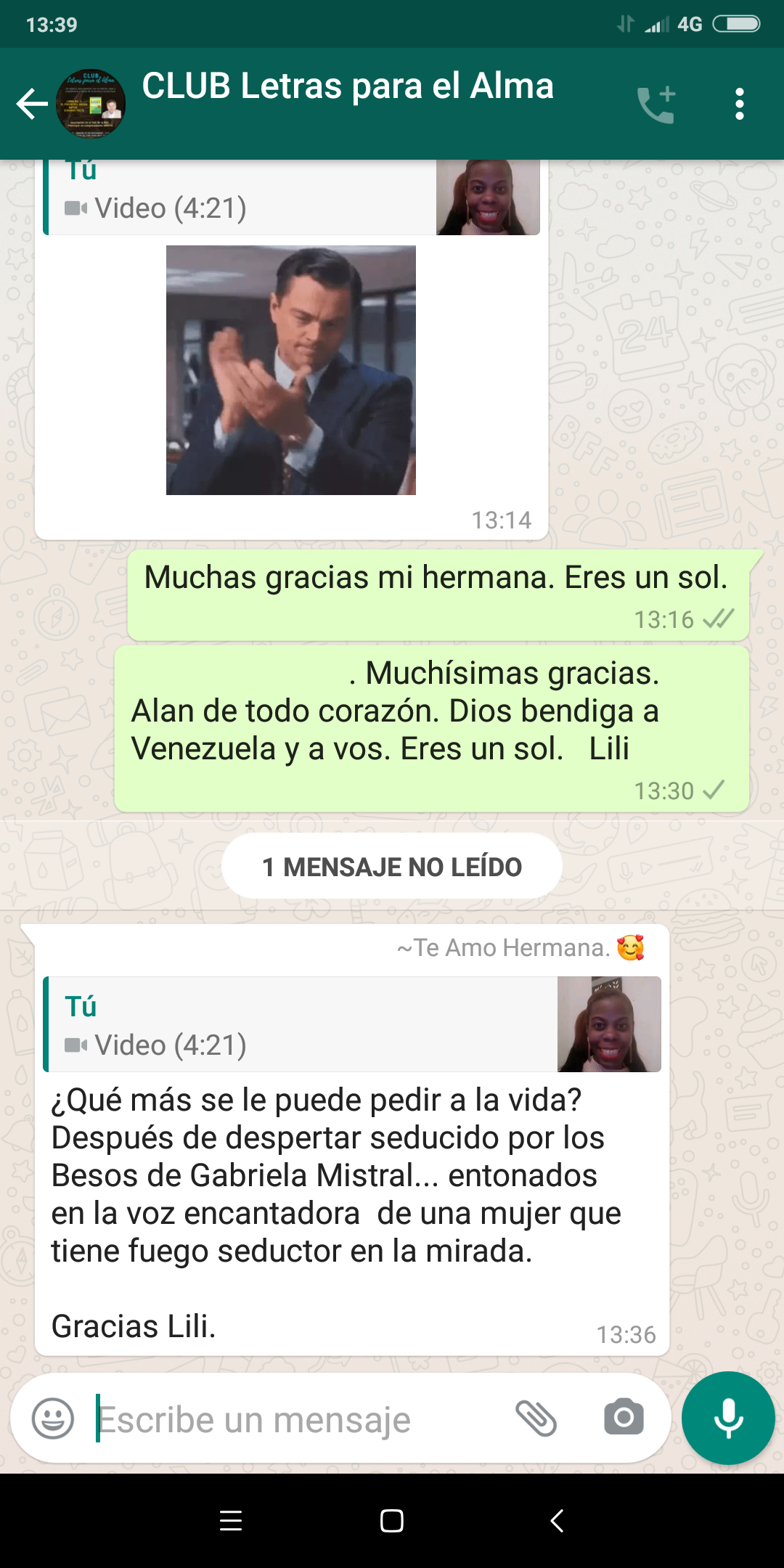Go to the system home screen
The width and height of the screenshot is (784, 1568).
pyautogui.click(x=392, y=1521)
